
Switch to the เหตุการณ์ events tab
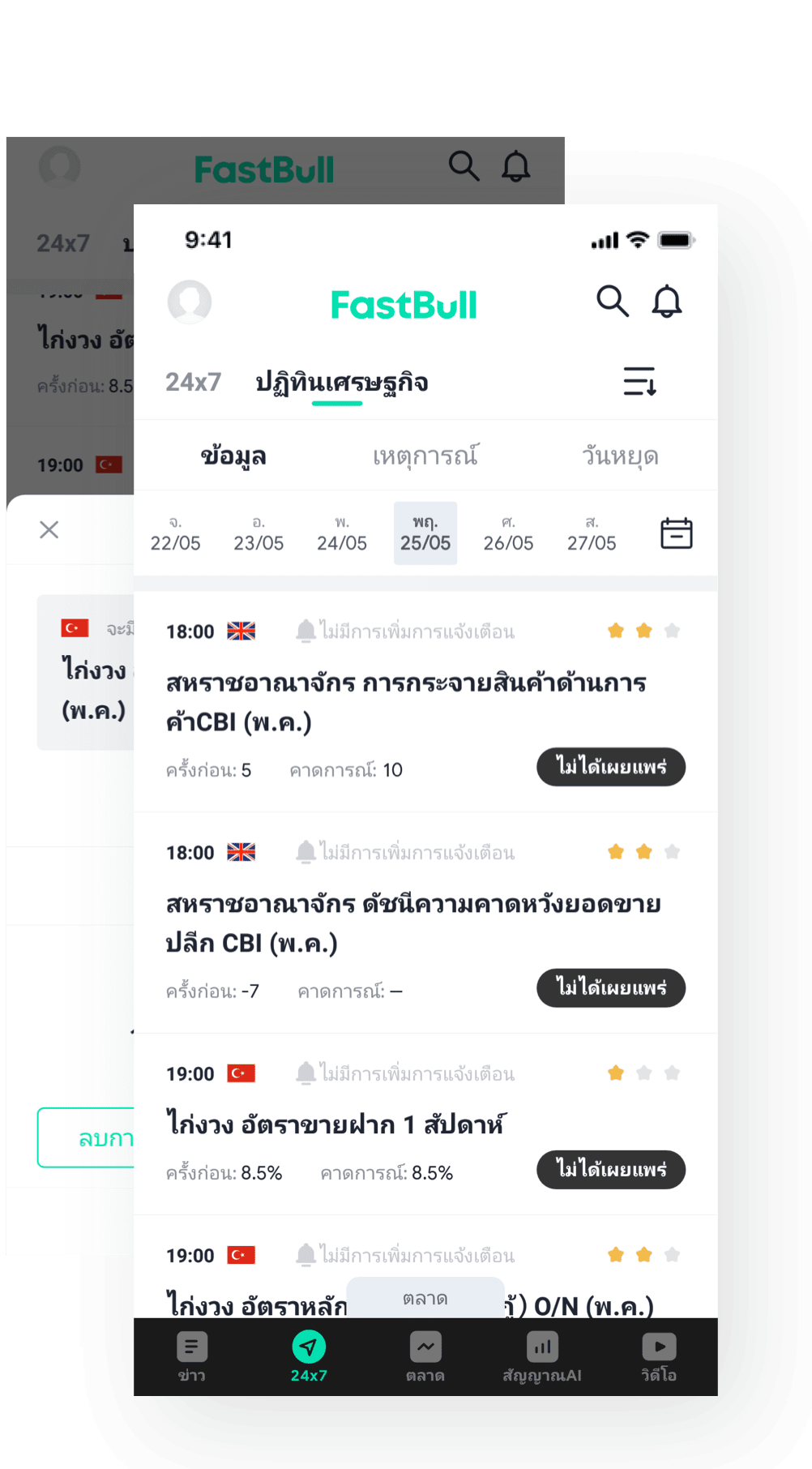pos(425,455)
